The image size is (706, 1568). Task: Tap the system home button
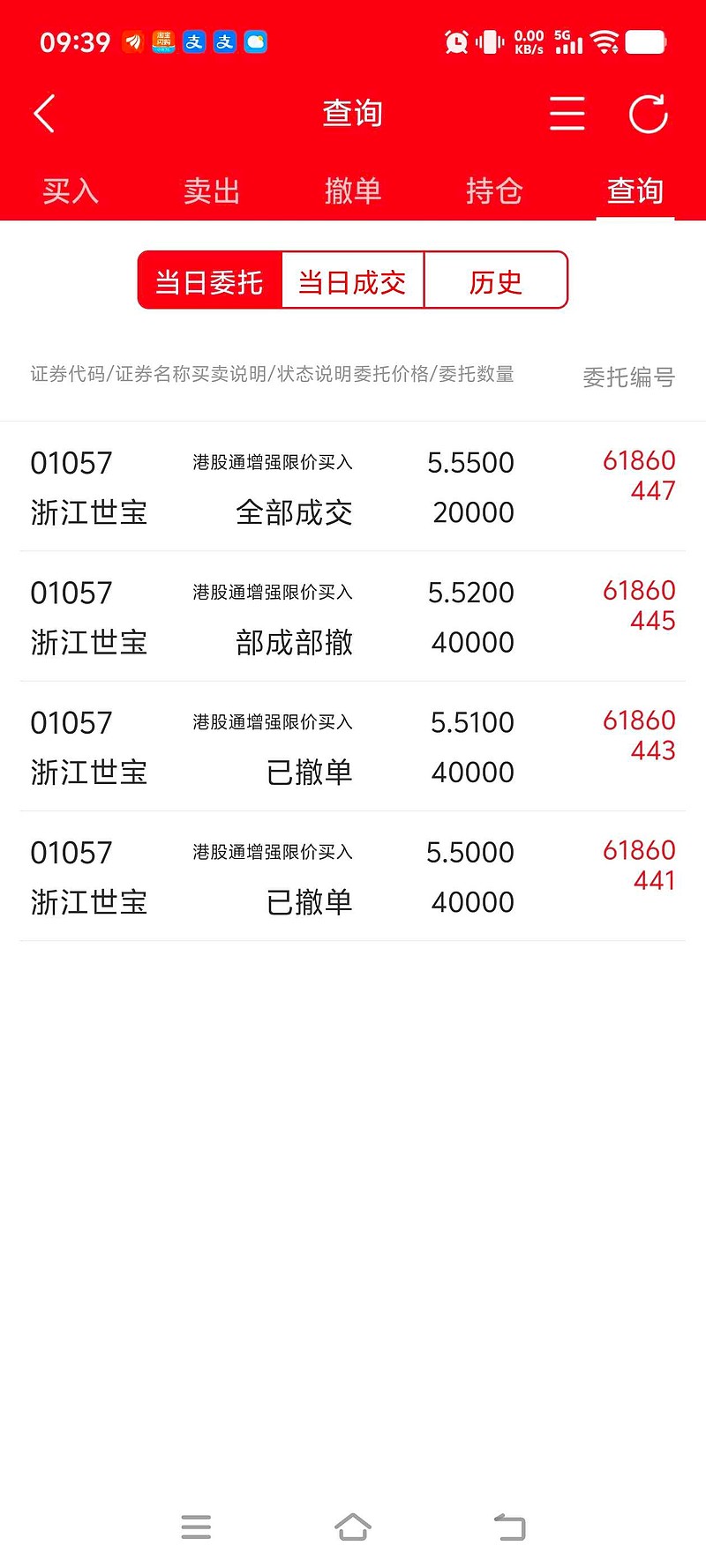click(x=353, y=1527)
